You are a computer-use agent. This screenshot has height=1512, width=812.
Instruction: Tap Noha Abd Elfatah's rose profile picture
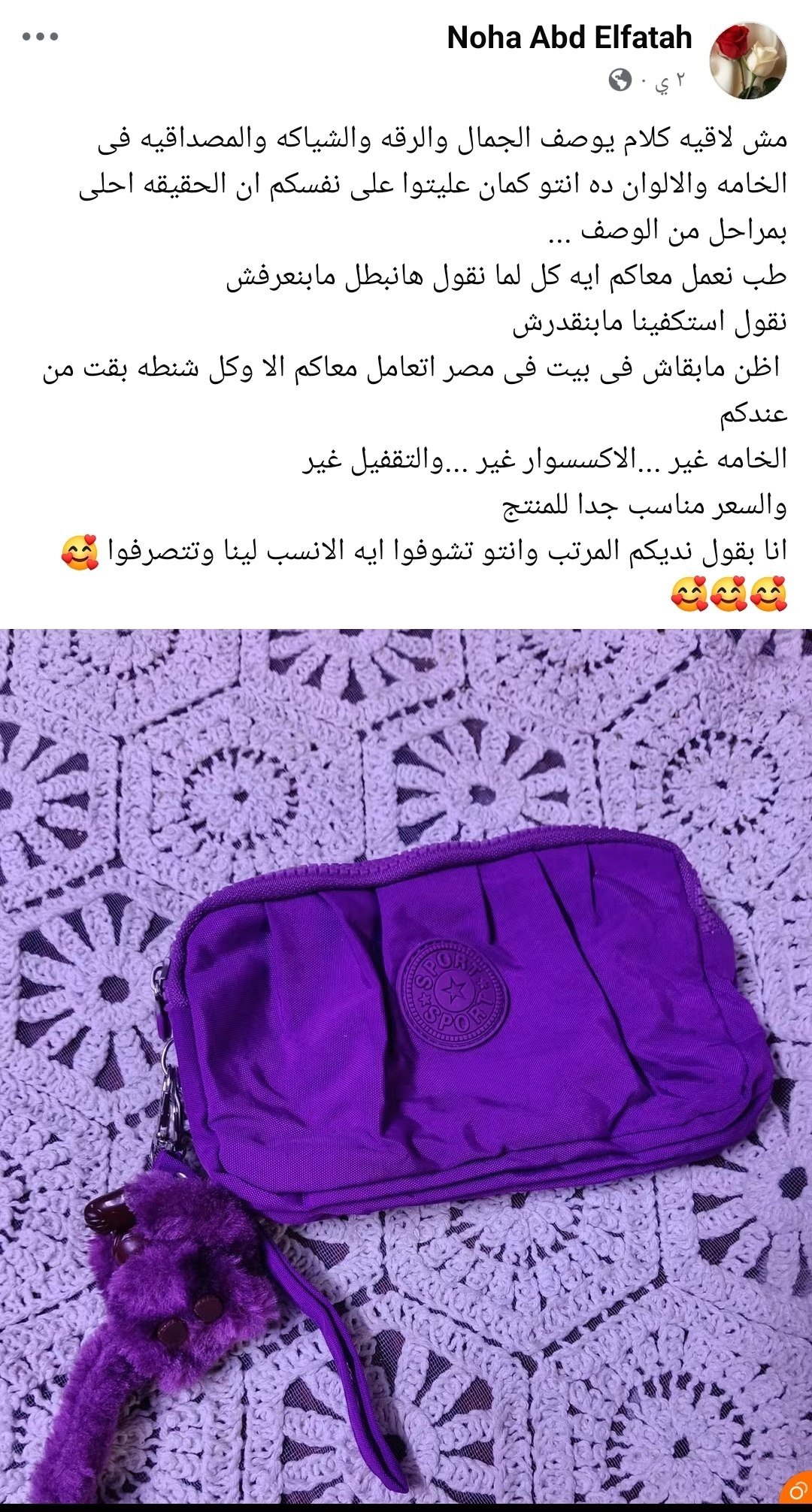(x=749, y=61)
